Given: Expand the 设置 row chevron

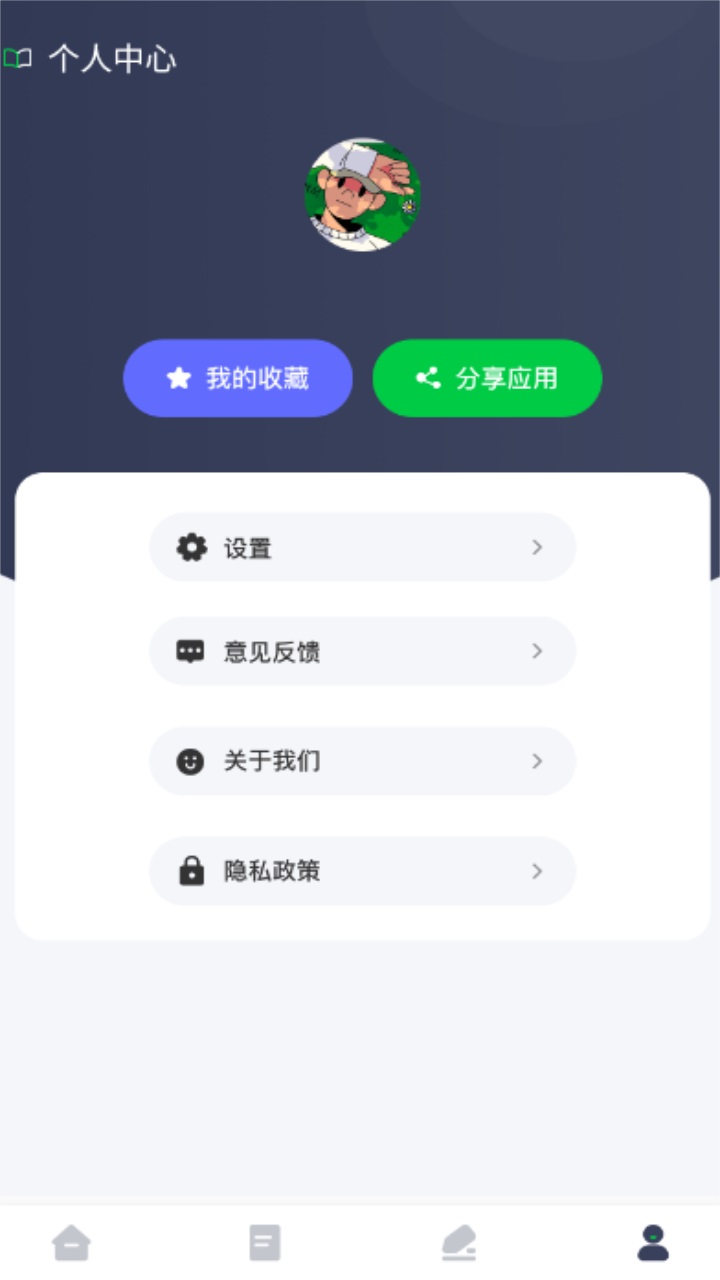Looking at the screenshot, I should [x=537, y=547].
